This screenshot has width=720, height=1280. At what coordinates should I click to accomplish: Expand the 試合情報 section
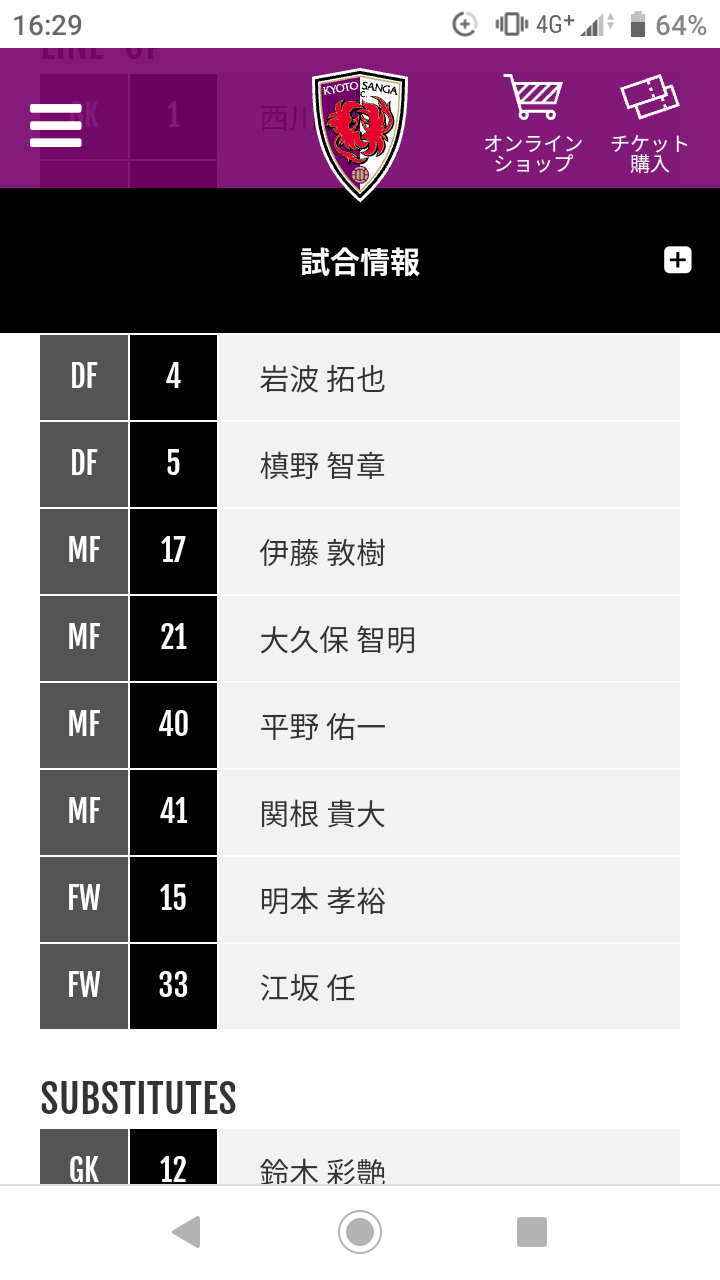pos(678,261)
